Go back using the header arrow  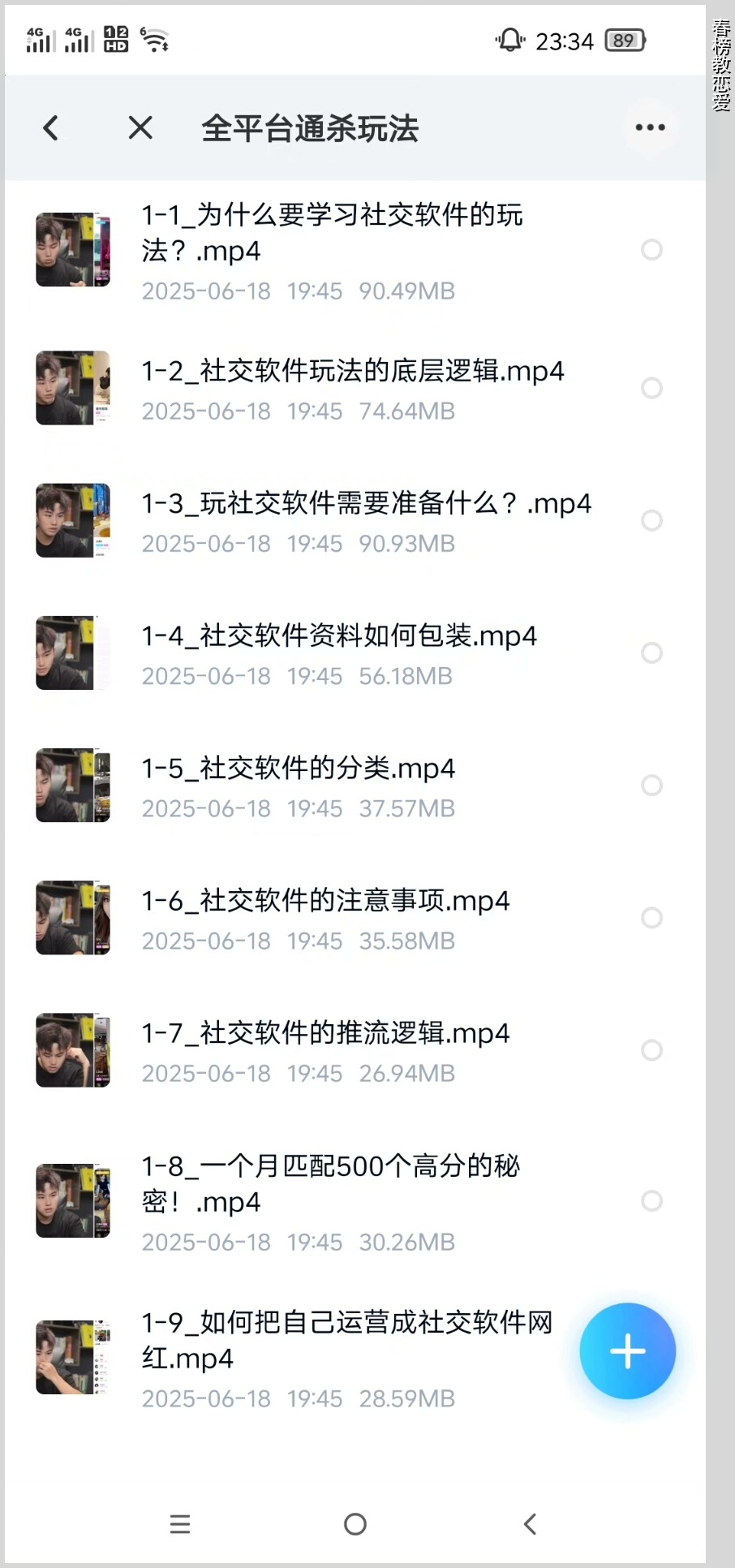coord(51,127)
